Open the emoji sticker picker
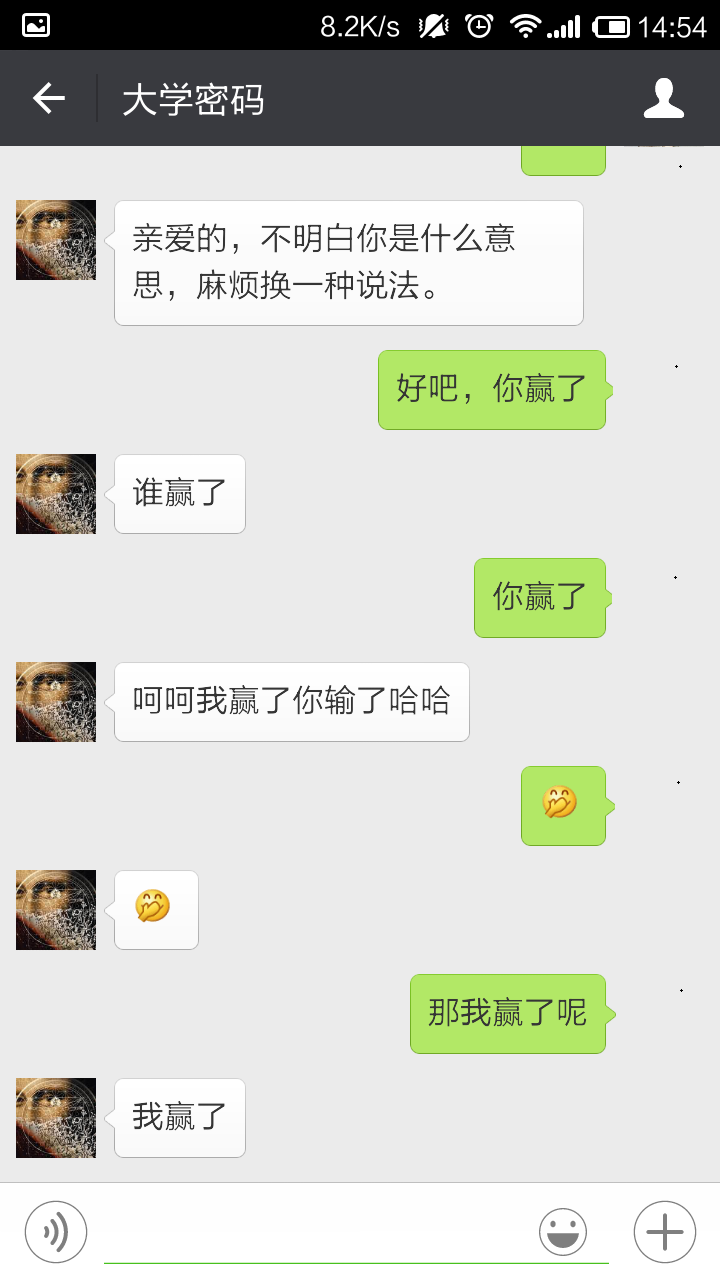Image resolution: width=720 pixels, height=1280 pixels. (563, 1231)
